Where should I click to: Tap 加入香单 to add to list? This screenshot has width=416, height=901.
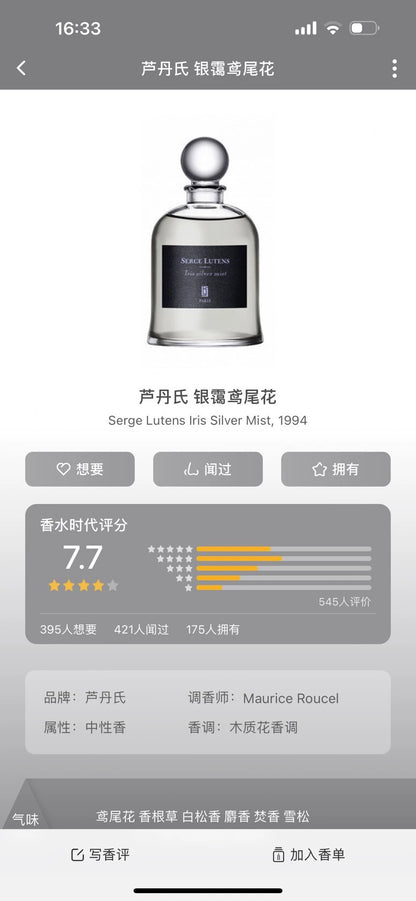(309, 854)
